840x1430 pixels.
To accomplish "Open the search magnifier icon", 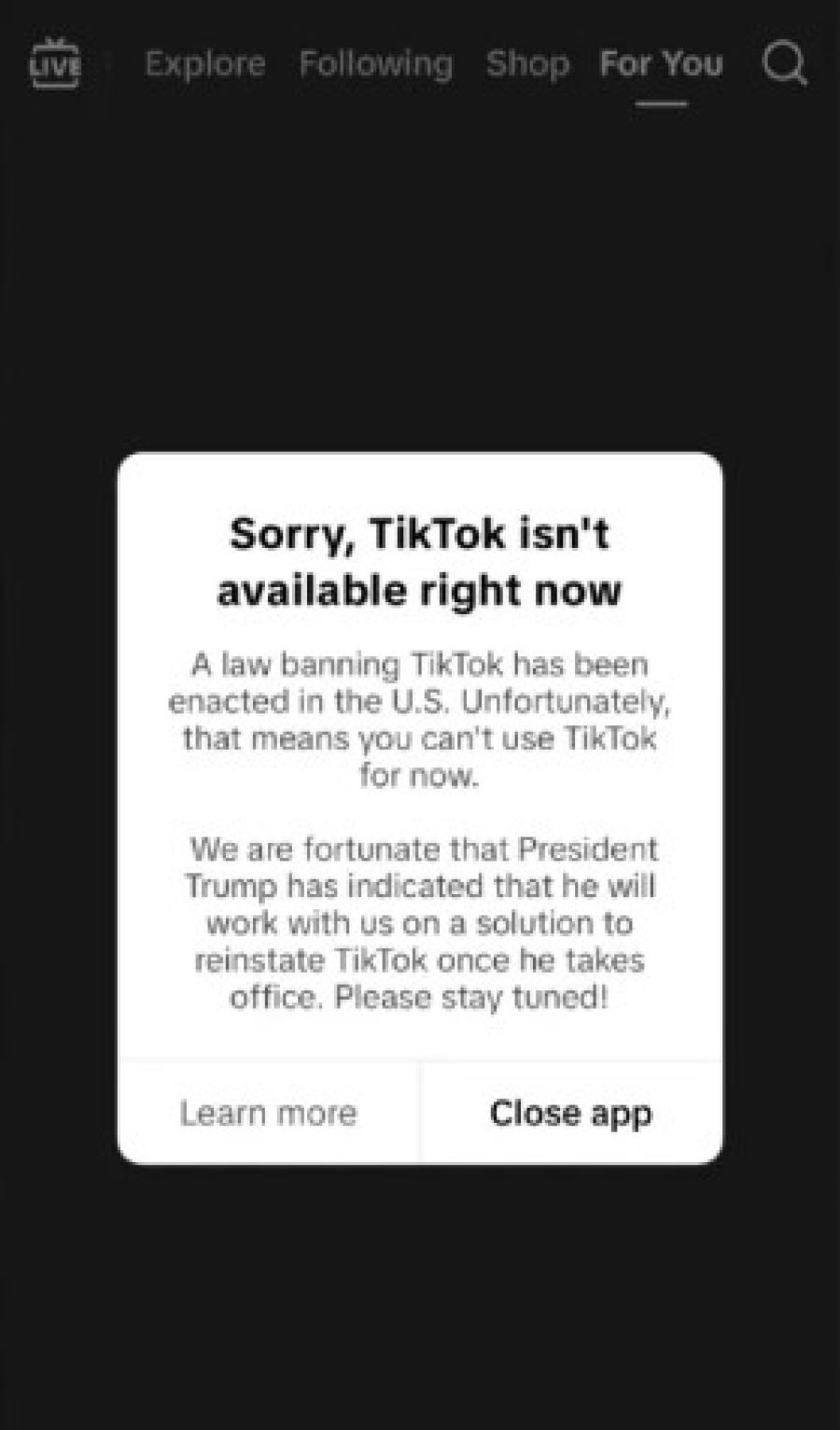I will [785, 63].
